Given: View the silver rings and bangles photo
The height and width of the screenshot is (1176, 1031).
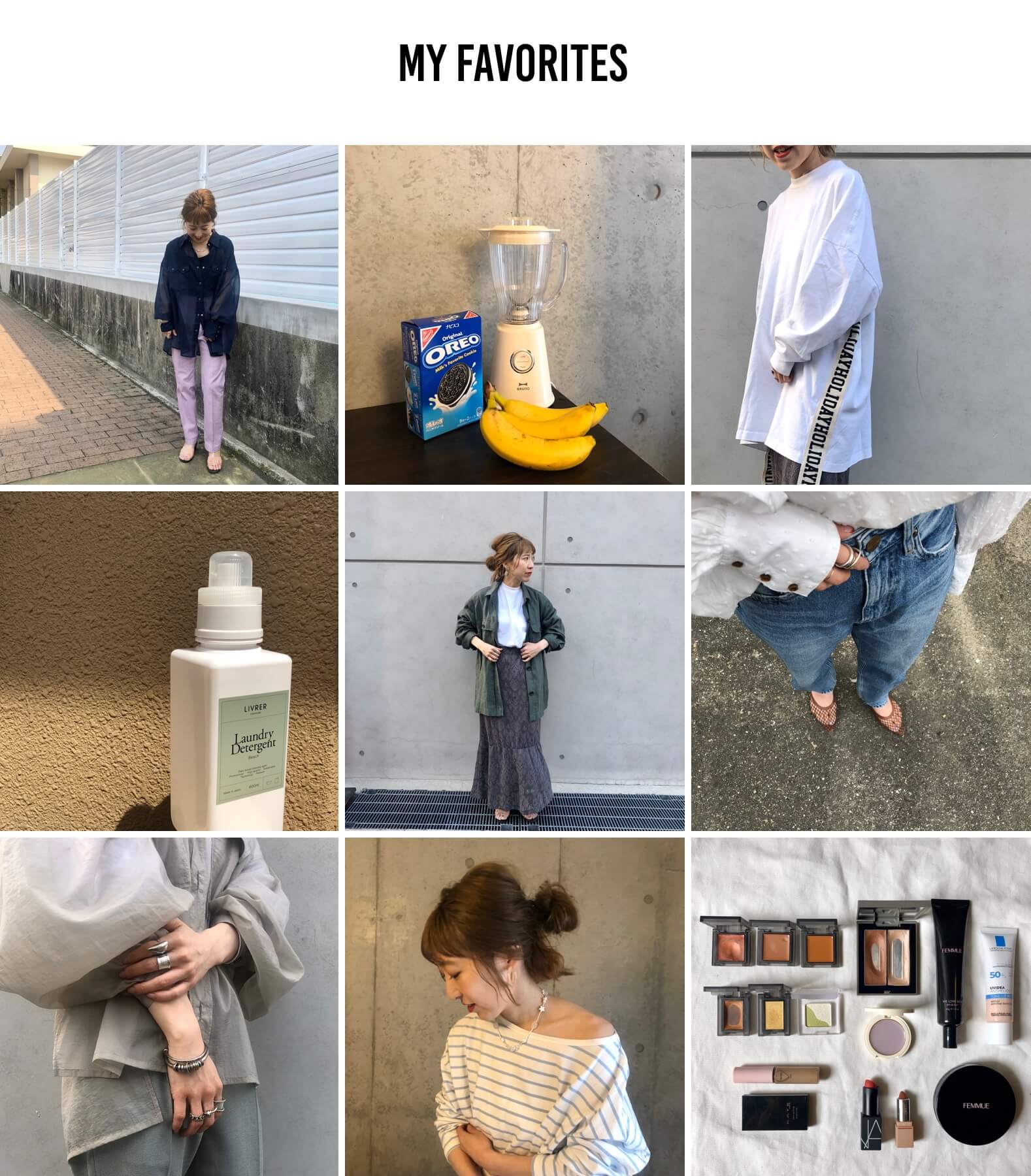Looking at the screenshot, I should [x=169, y=1006].
